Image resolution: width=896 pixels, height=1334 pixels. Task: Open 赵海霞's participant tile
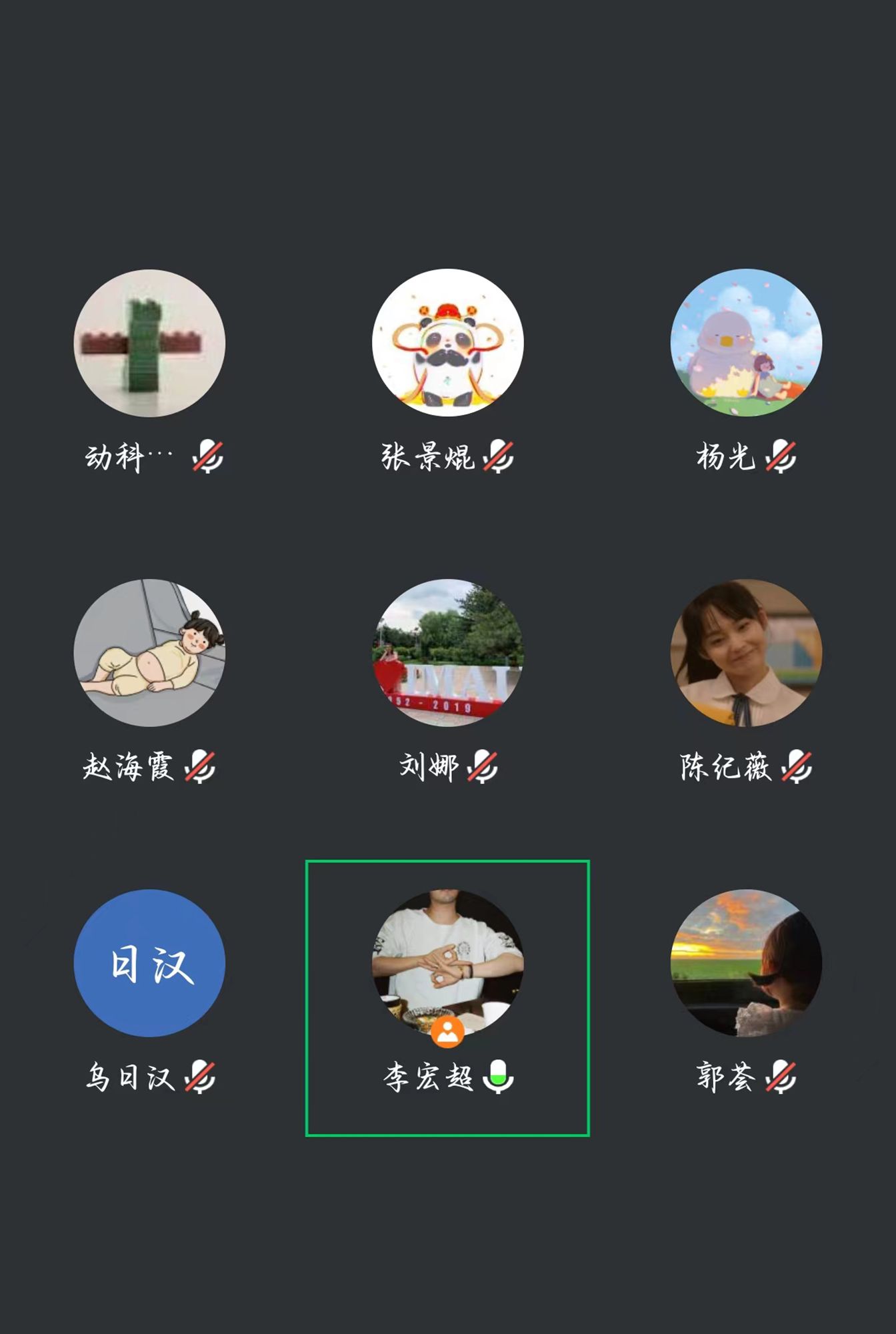149,652
